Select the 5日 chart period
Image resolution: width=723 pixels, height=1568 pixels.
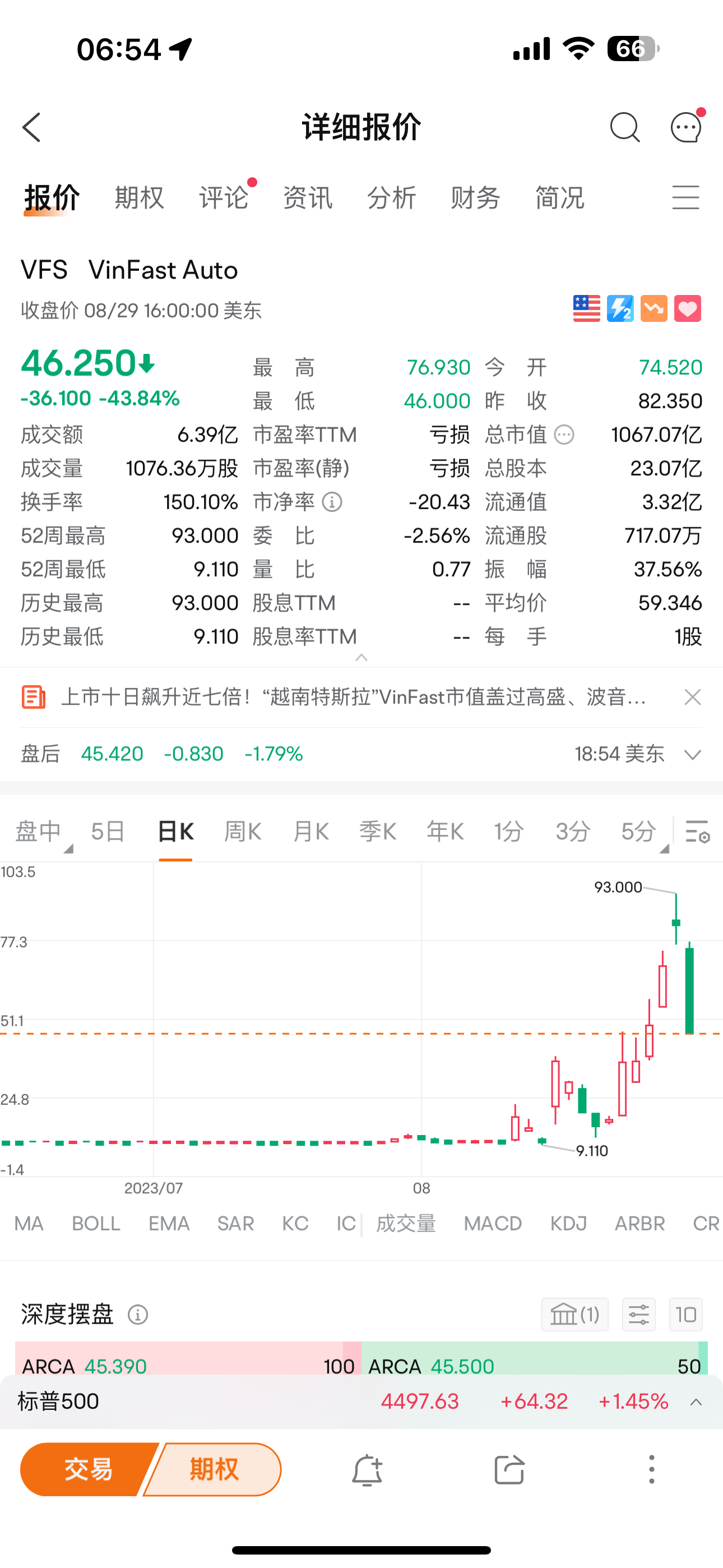[x=108, y=831]
